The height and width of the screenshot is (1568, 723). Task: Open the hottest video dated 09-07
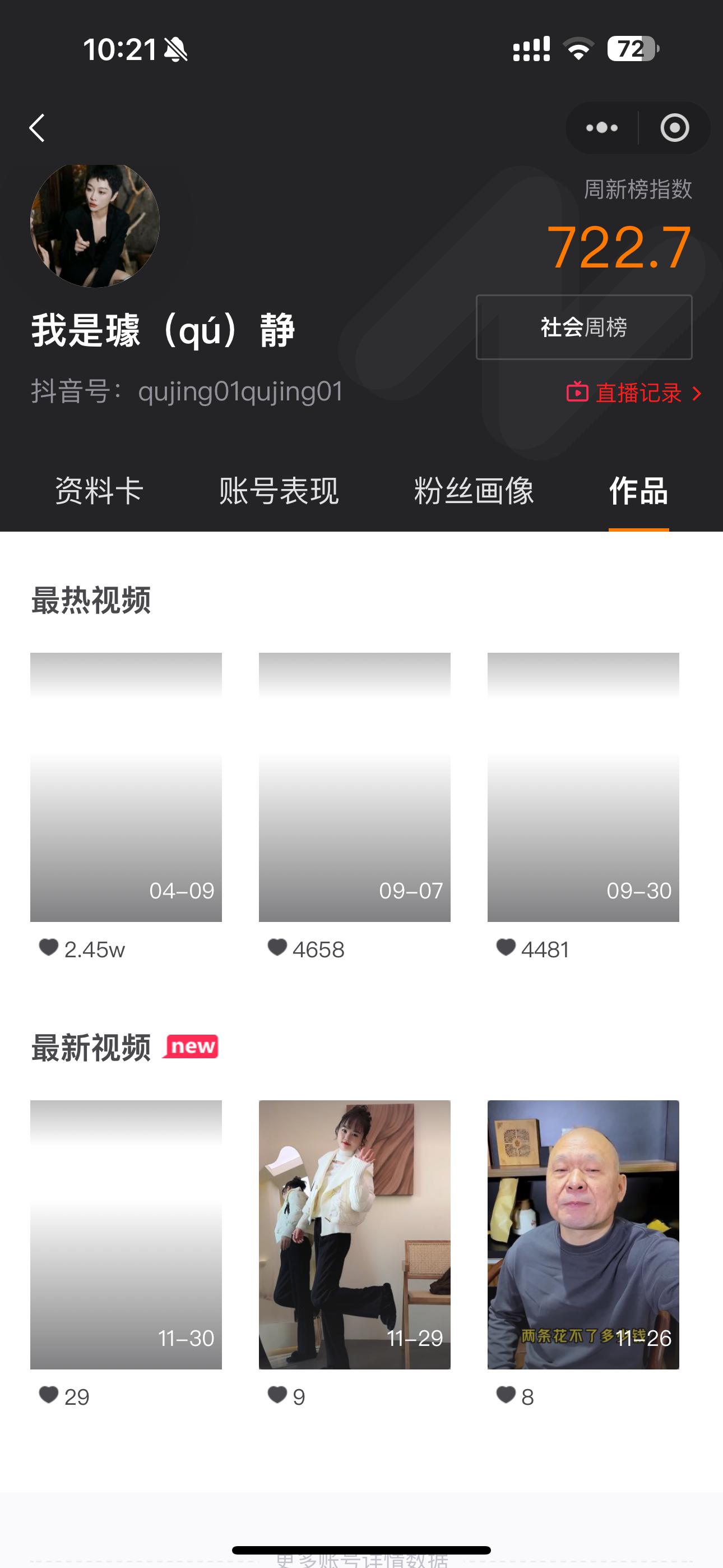pyautogui.click(x=354, y=786)
